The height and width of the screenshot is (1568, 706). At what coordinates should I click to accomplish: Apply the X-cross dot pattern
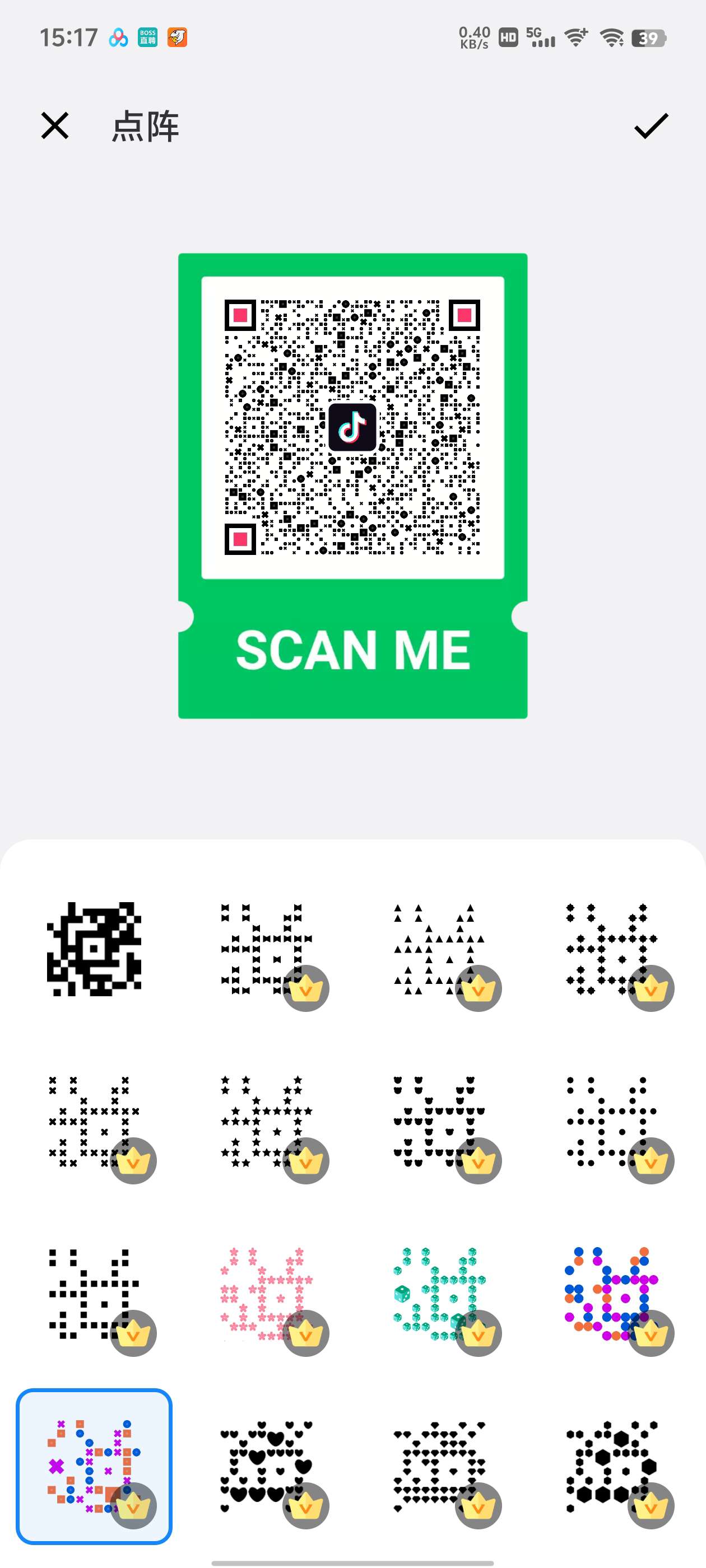[94, 1121]
